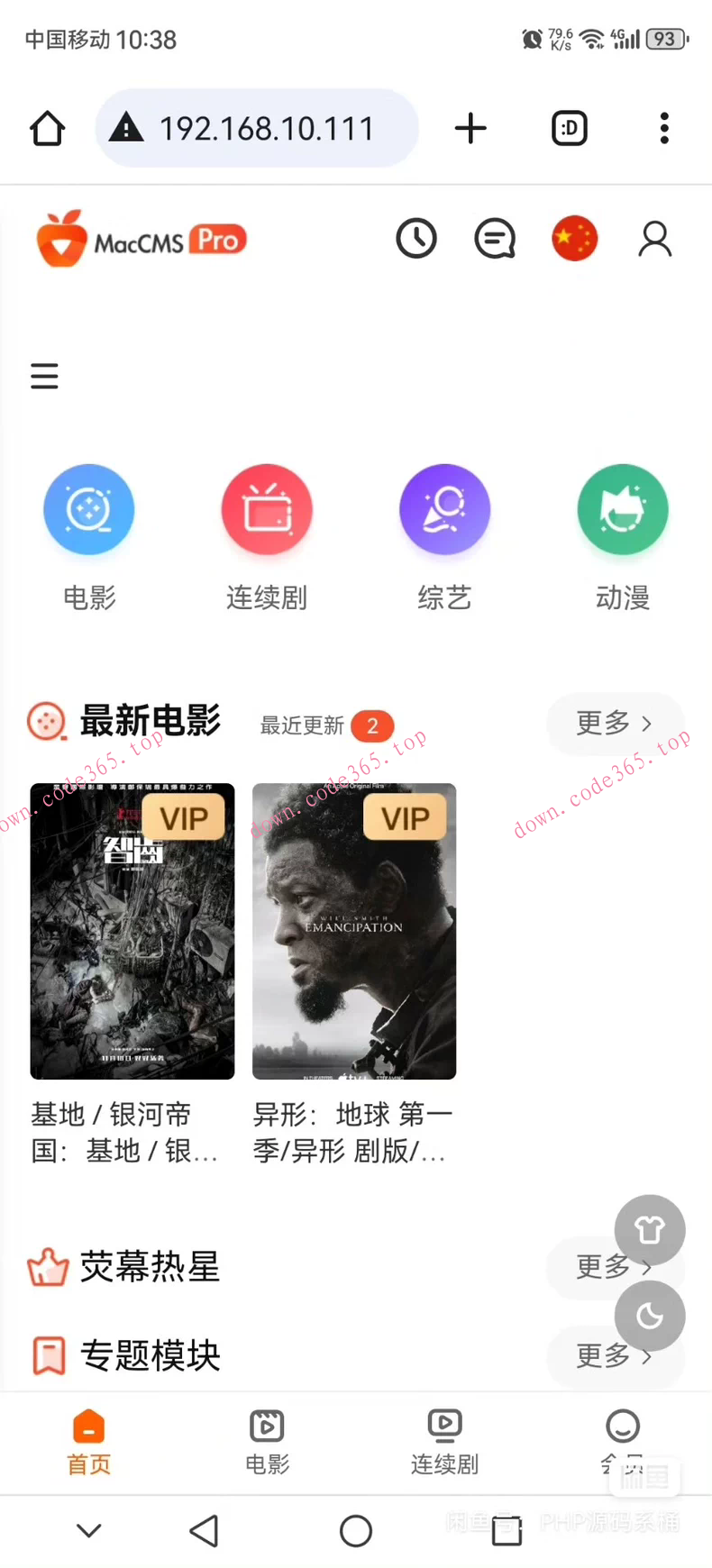Switch to the 首页 tab in bottom navigation
This screenshot has height=1568, width=712.
[x=88, y=1442]
